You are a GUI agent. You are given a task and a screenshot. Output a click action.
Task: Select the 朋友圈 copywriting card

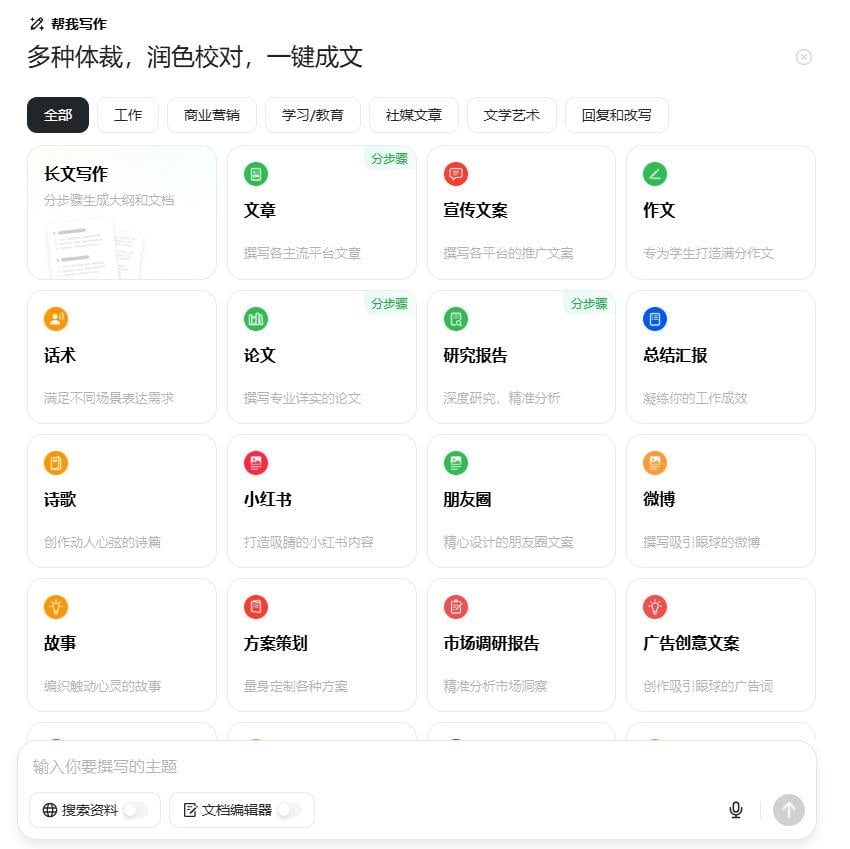[x=521, y=500]
